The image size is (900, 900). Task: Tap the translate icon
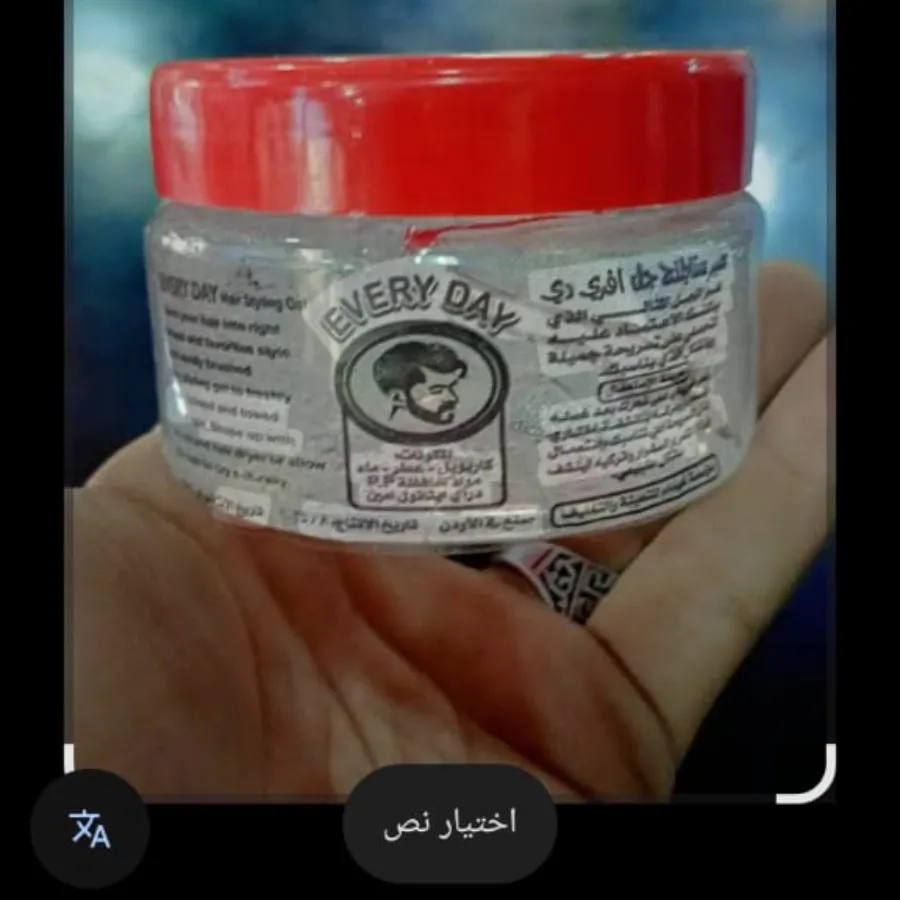coord(89,828)
